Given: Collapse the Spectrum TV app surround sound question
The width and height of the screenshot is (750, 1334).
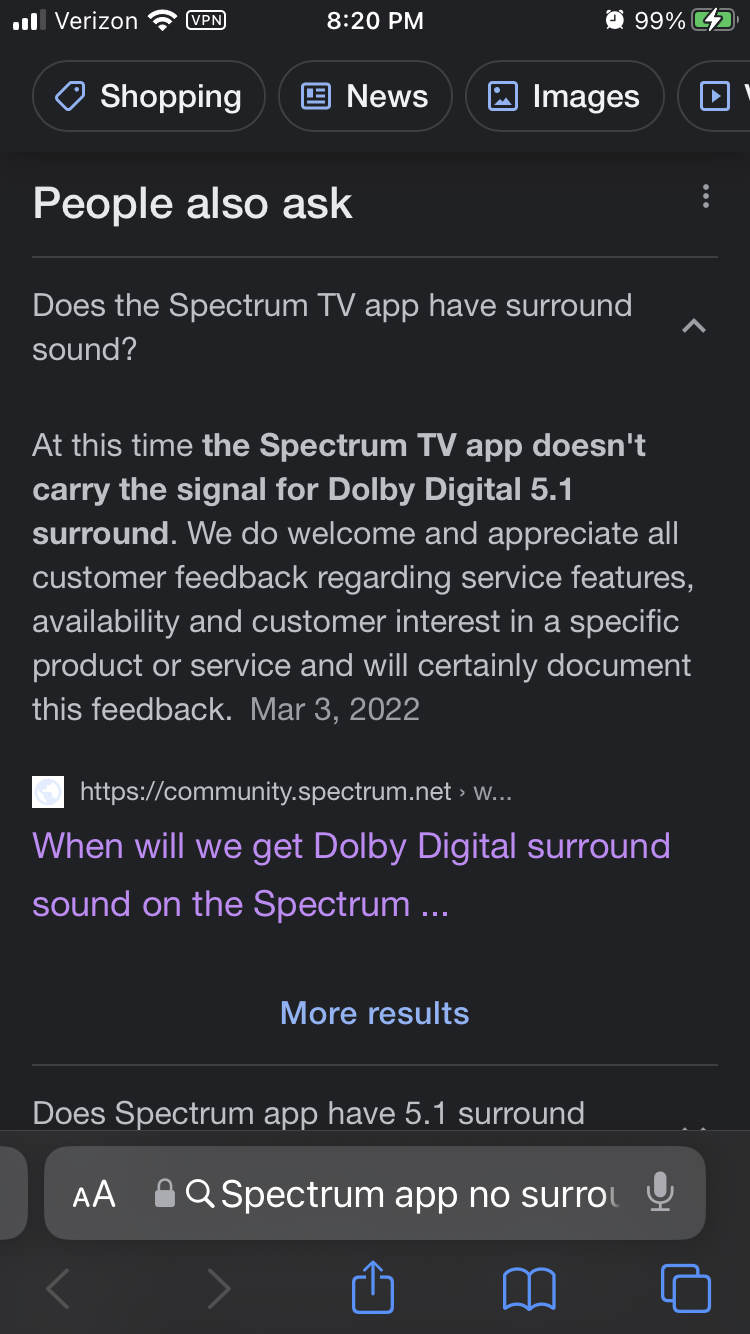Looking at the screenshot, I should tap(693, 327).
